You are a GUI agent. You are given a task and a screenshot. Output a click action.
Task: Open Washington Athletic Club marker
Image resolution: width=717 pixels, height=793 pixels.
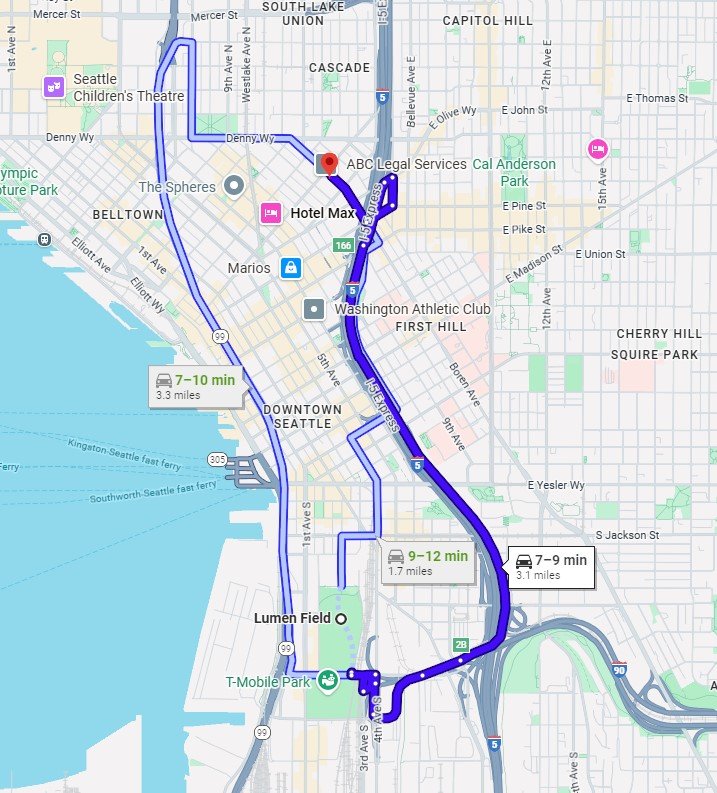[x=316, y=309]
